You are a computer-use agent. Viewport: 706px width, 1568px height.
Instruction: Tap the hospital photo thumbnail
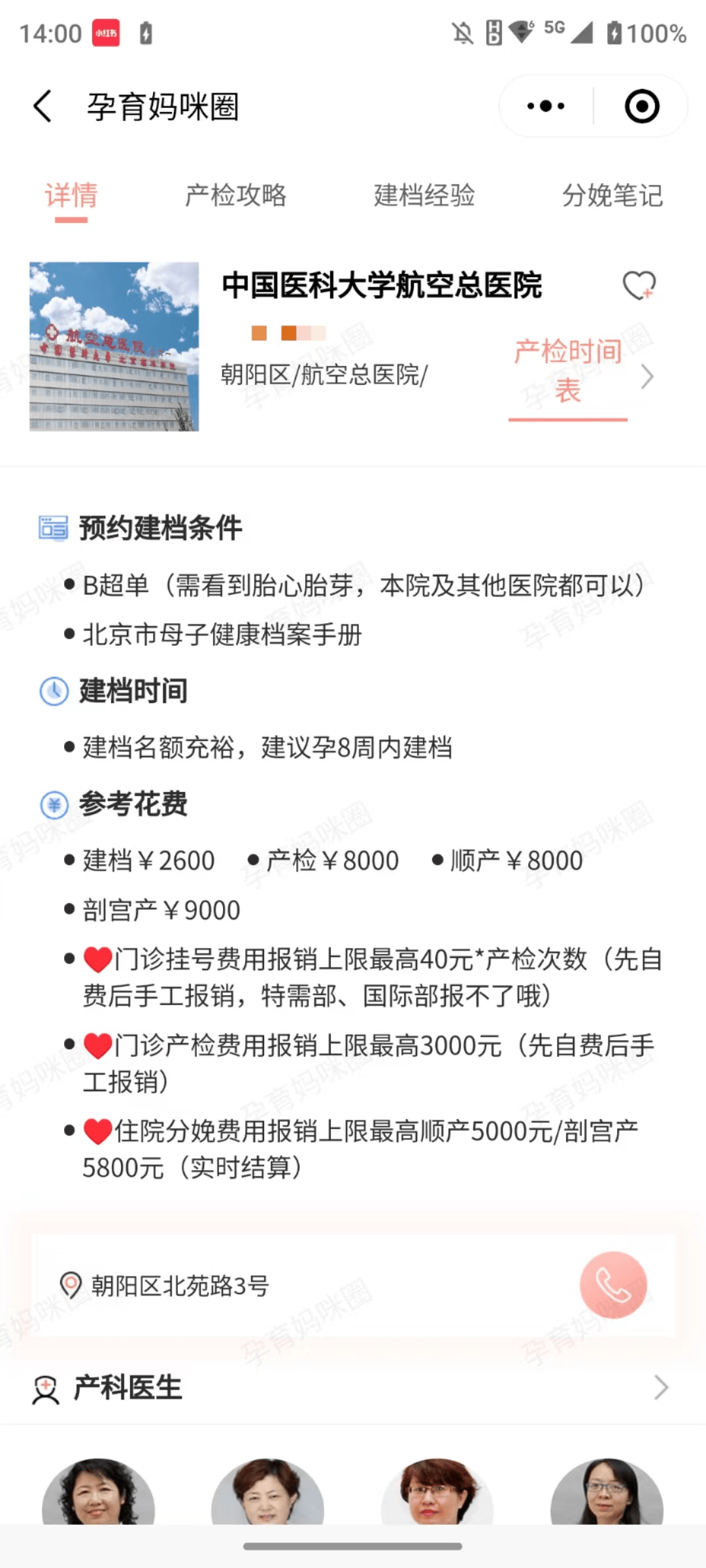[x=114, y=346]
